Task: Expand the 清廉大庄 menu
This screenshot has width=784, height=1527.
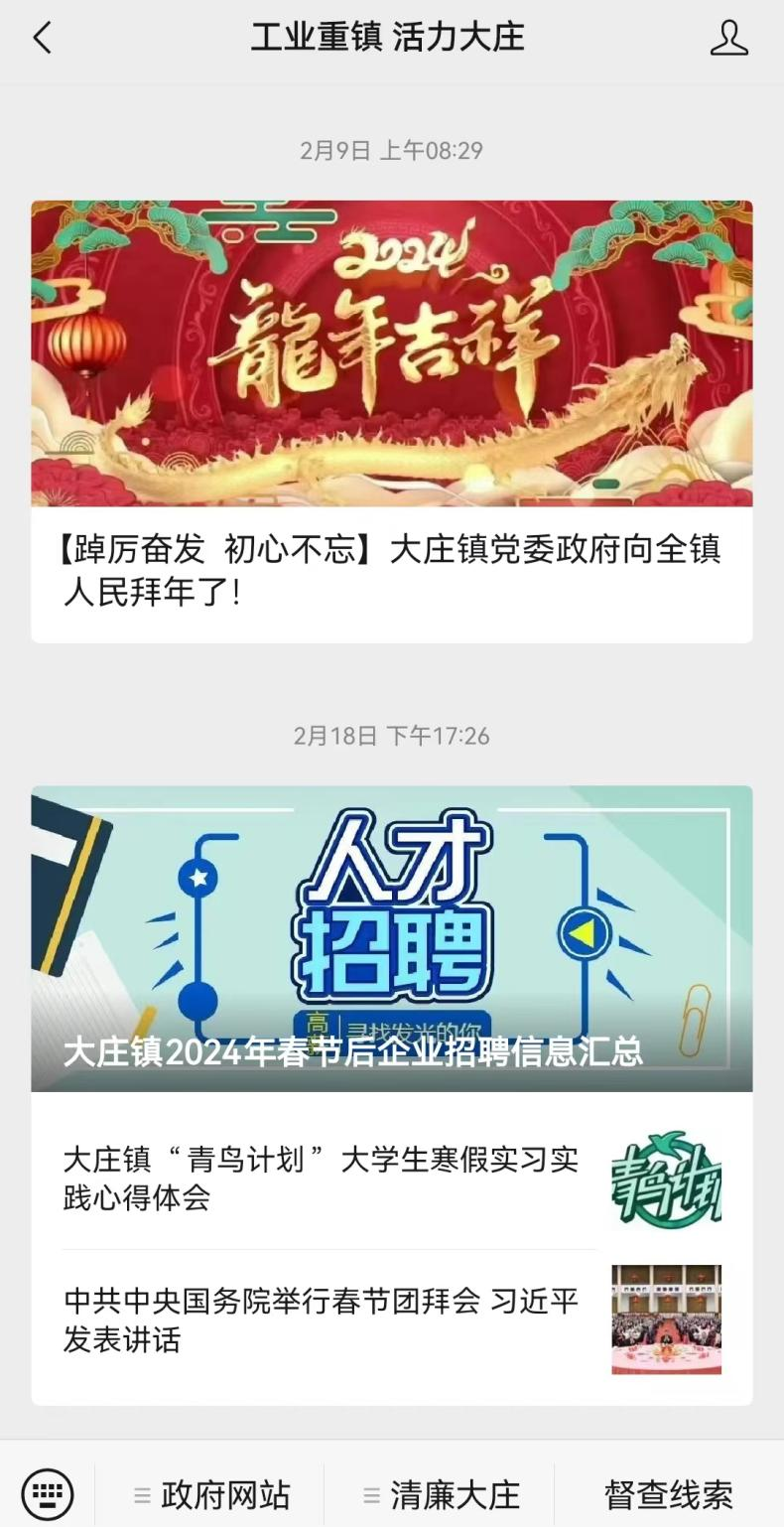Action: (x=441, y=1494)
